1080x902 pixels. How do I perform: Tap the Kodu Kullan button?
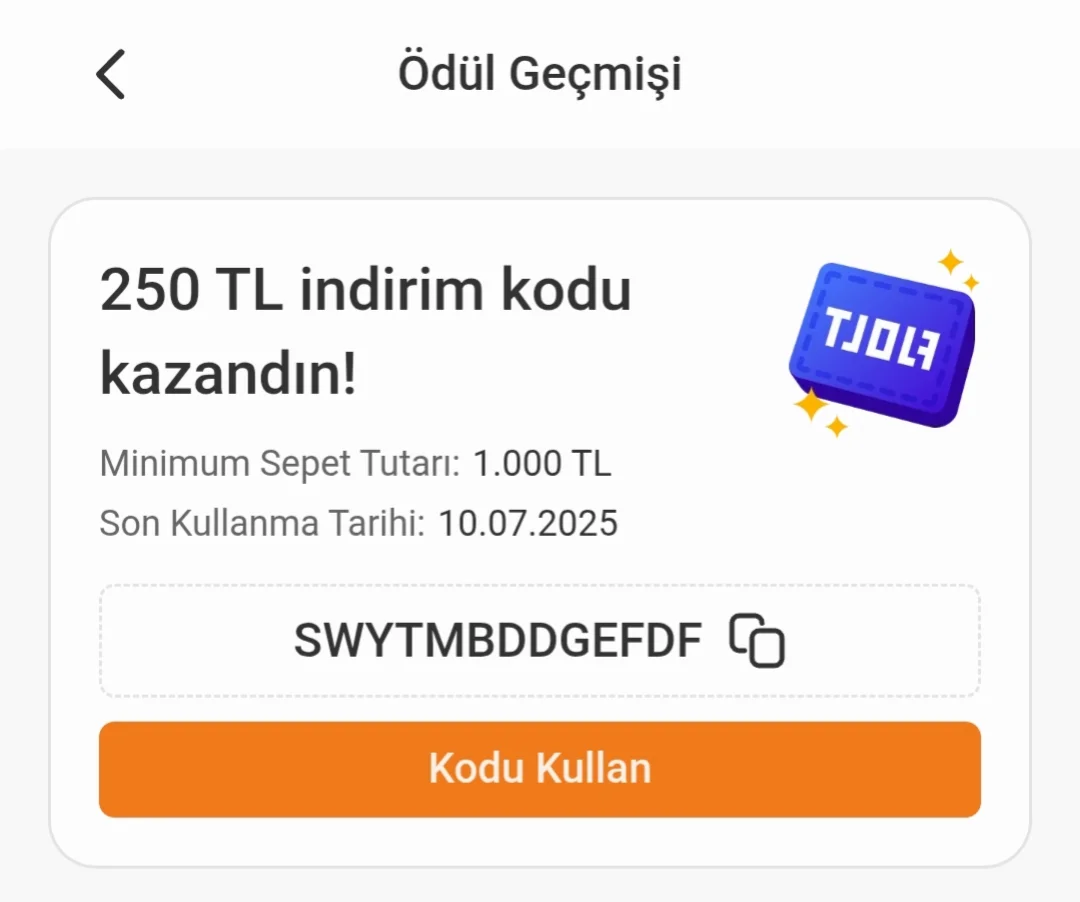(x=540, y=769)
